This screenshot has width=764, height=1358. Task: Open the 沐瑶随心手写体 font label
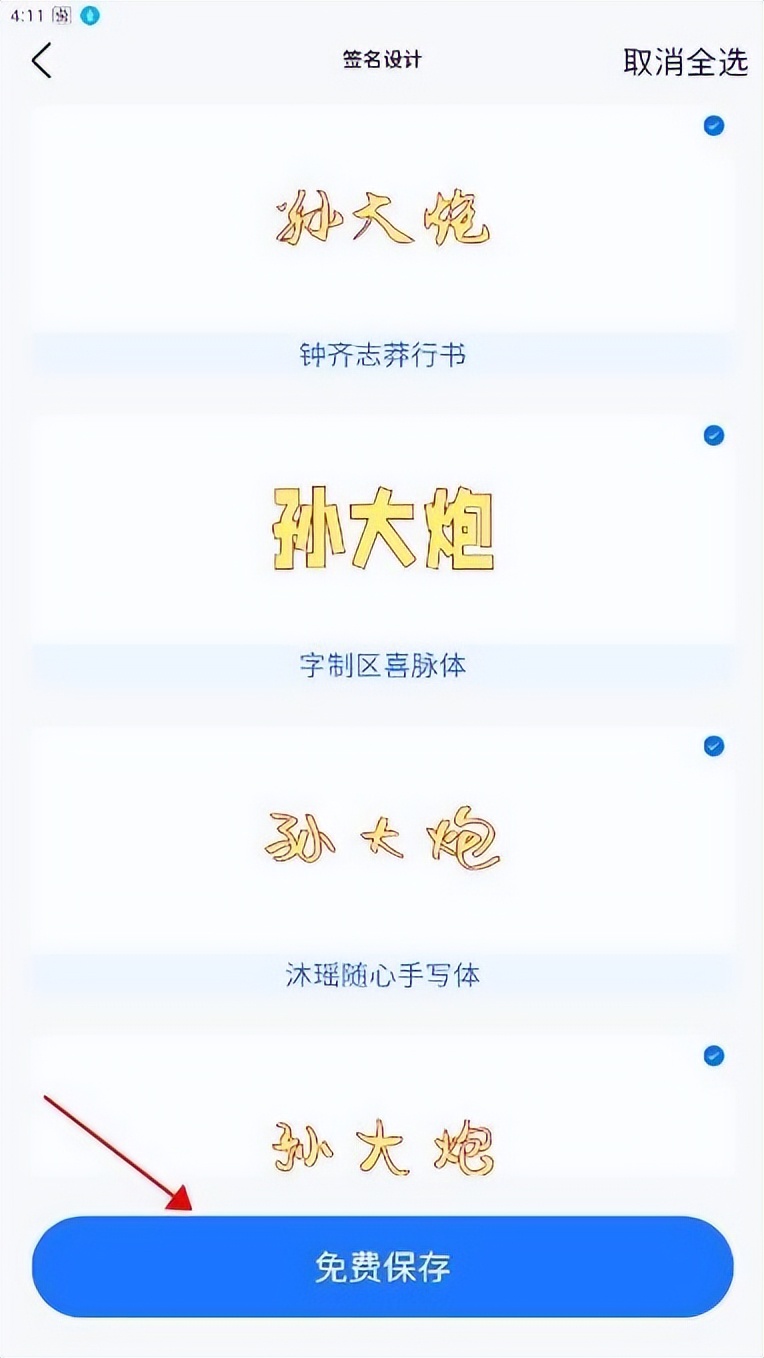point(381,974)
